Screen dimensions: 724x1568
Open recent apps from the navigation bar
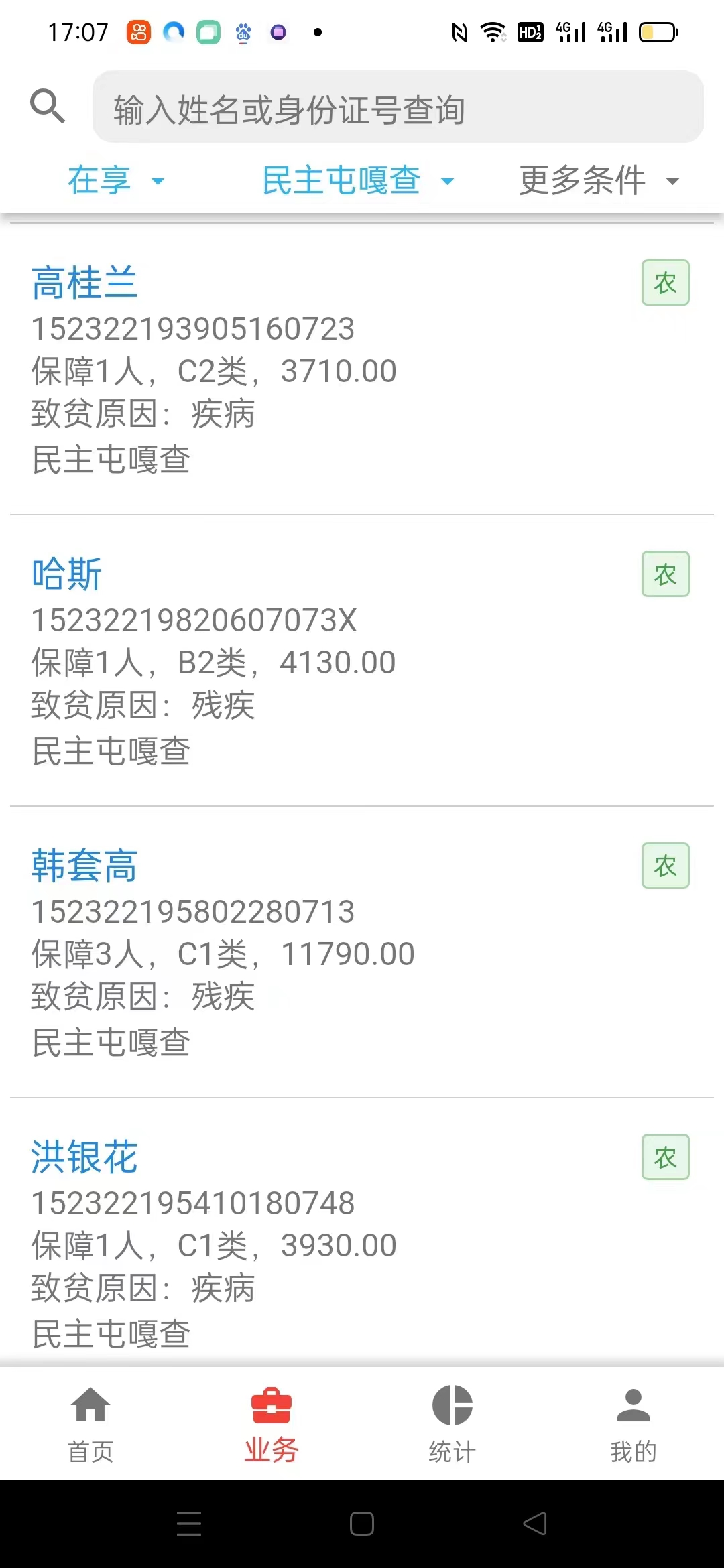pyautogui.click(x=189, y=1524)
